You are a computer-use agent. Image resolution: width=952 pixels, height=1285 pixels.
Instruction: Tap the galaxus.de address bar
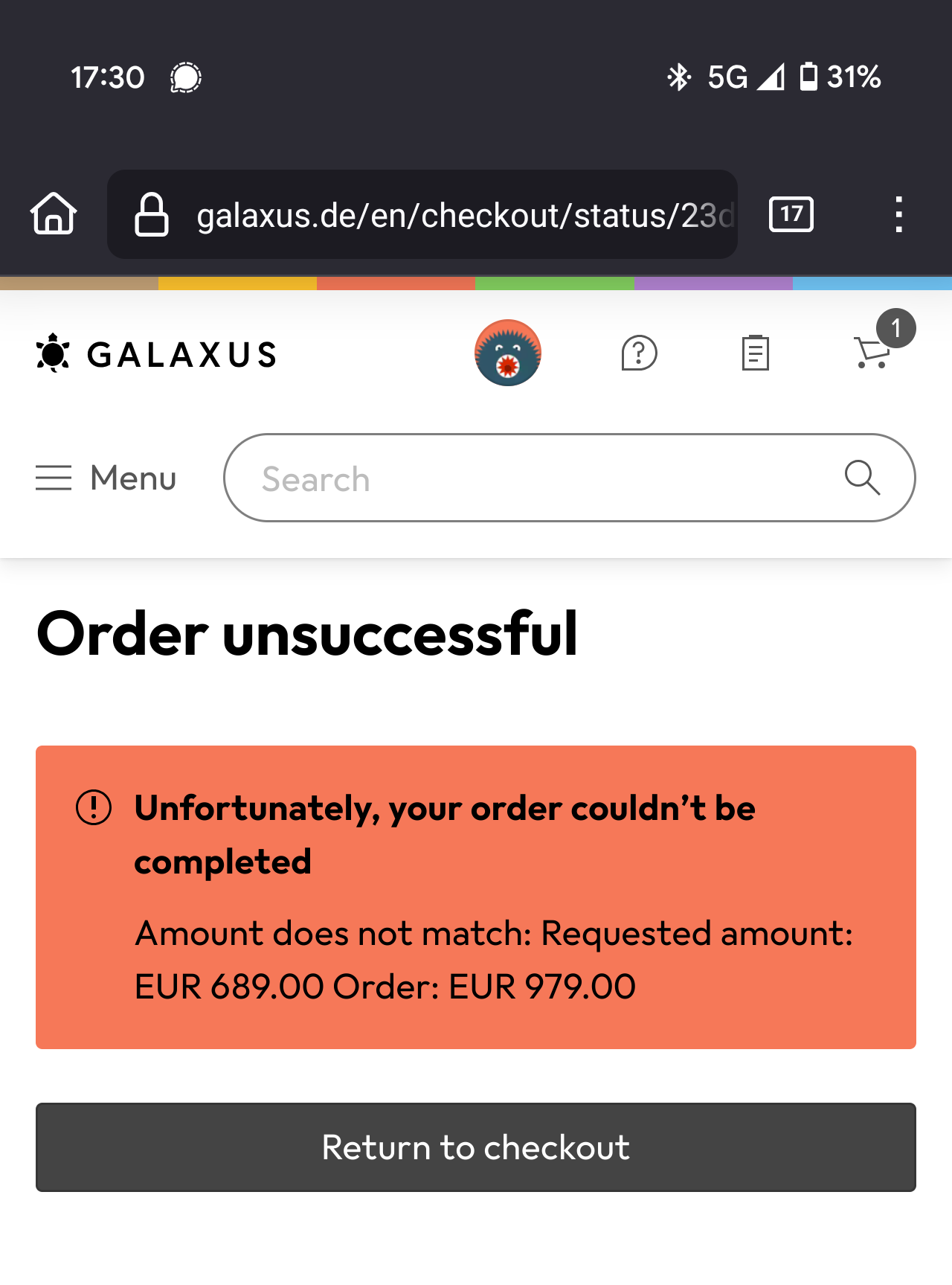(461, 215)
